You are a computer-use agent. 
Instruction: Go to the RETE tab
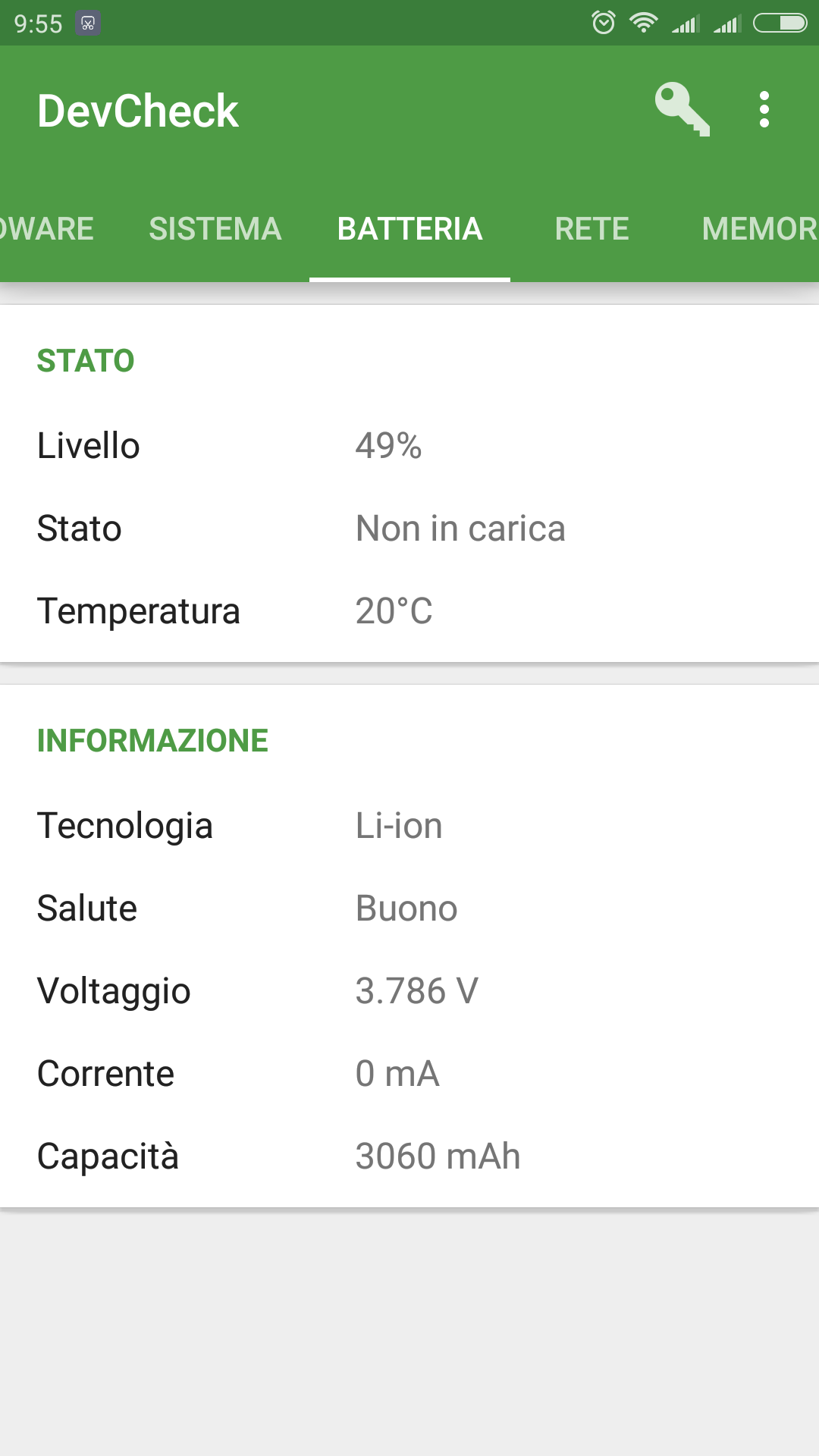pyautogui.click(x=592, y=229)
